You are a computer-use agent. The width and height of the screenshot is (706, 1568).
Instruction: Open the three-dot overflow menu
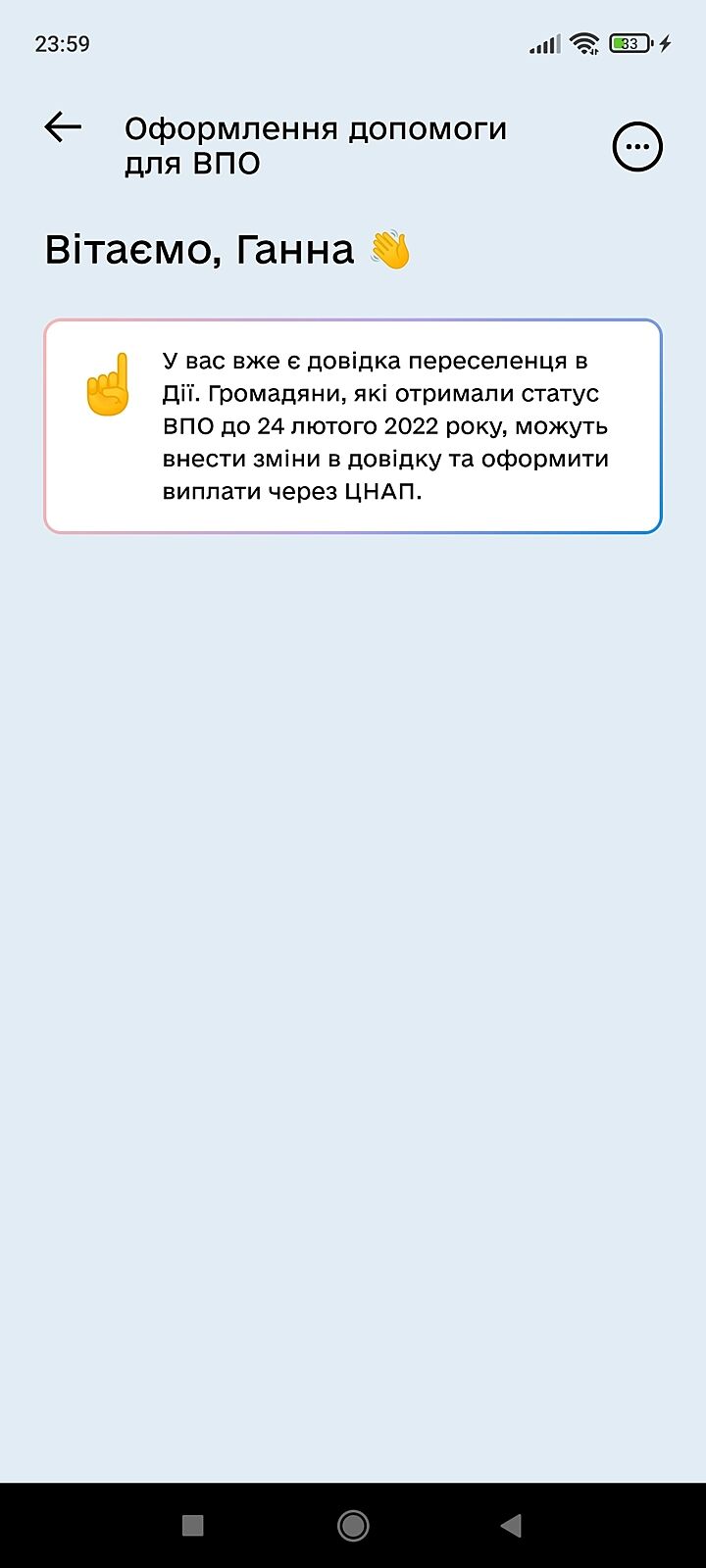(x=637, y=147)
